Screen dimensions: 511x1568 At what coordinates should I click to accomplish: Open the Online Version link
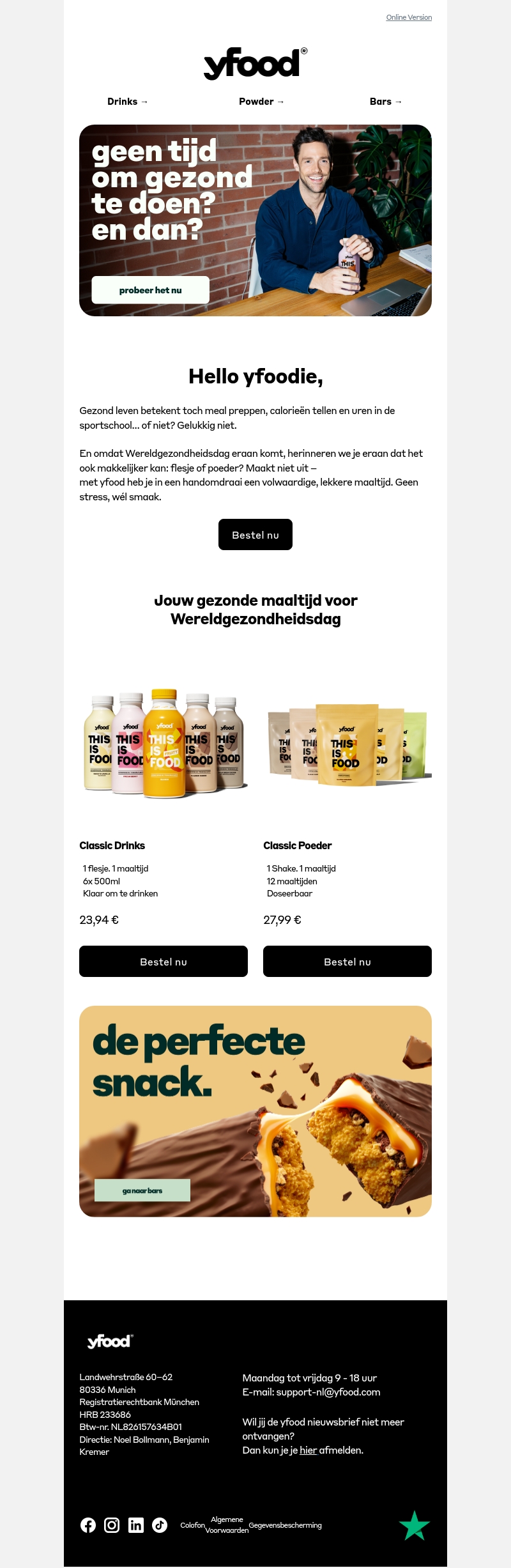pos(409,17)
